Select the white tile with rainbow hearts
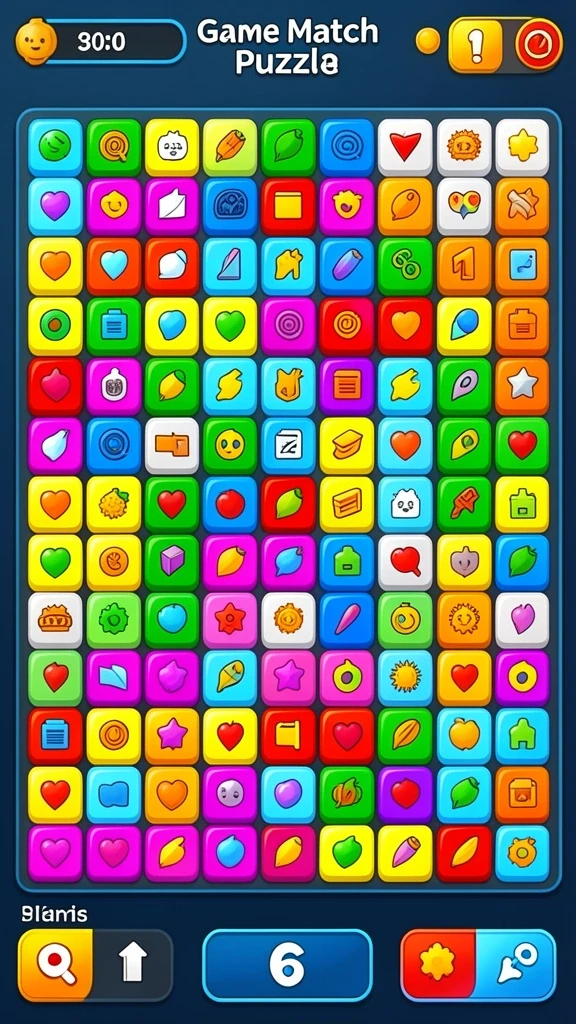The width and height of the screenshot is (576, 1024). 464,206
